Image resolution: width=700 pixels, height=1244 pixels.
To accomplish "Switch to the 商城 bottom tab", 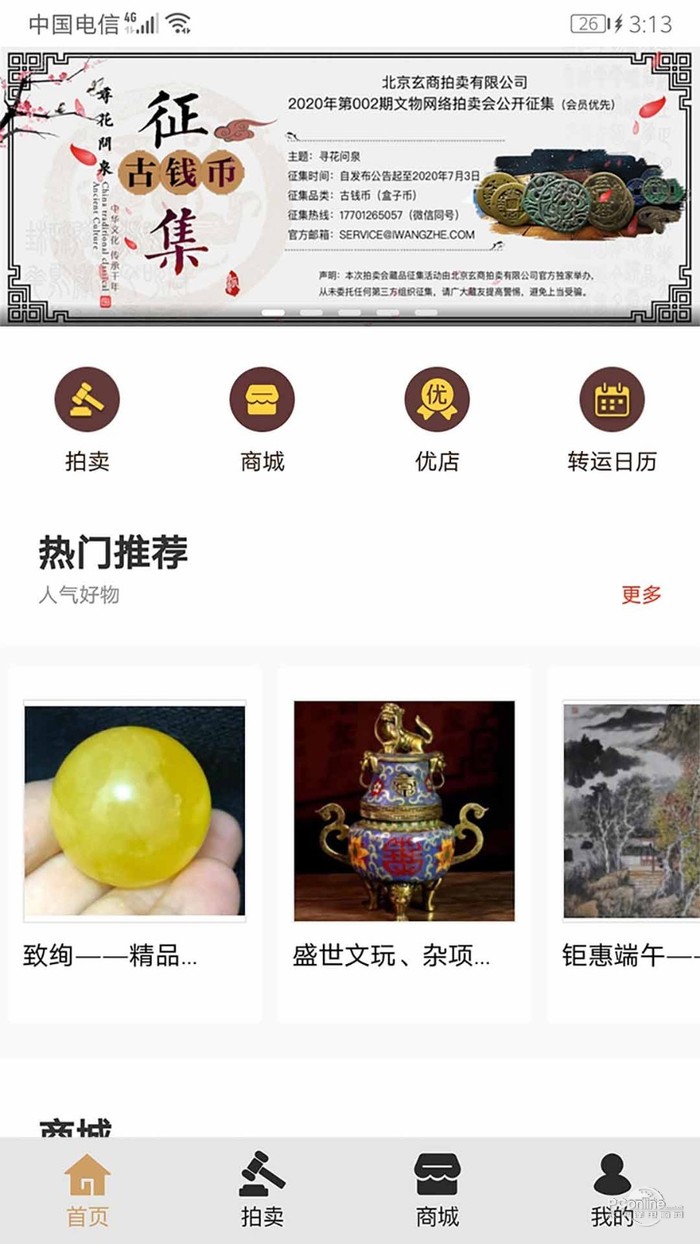I will (437, 1192).
